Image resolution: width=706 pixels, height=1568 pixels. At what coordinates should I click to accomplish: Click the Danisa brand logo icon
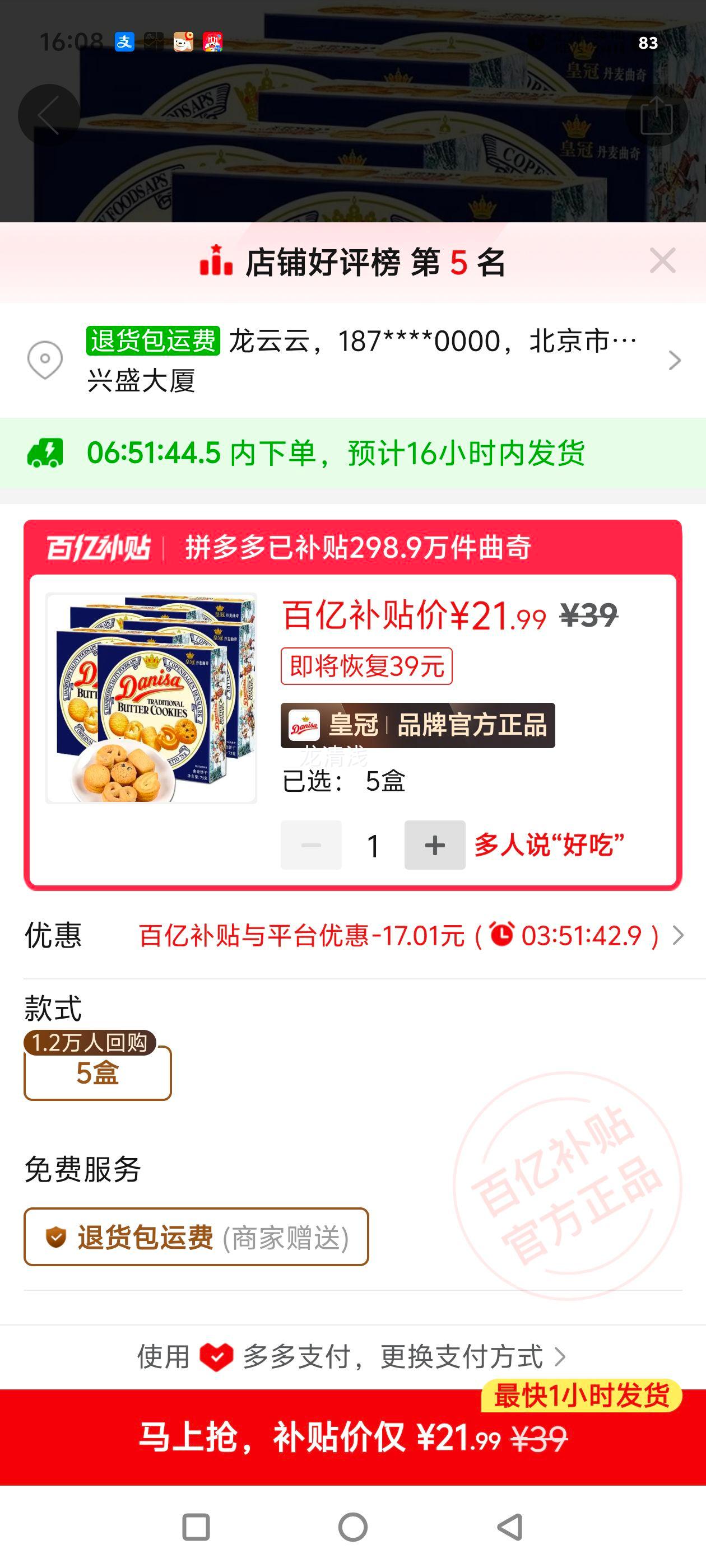(x=303, y=727)
